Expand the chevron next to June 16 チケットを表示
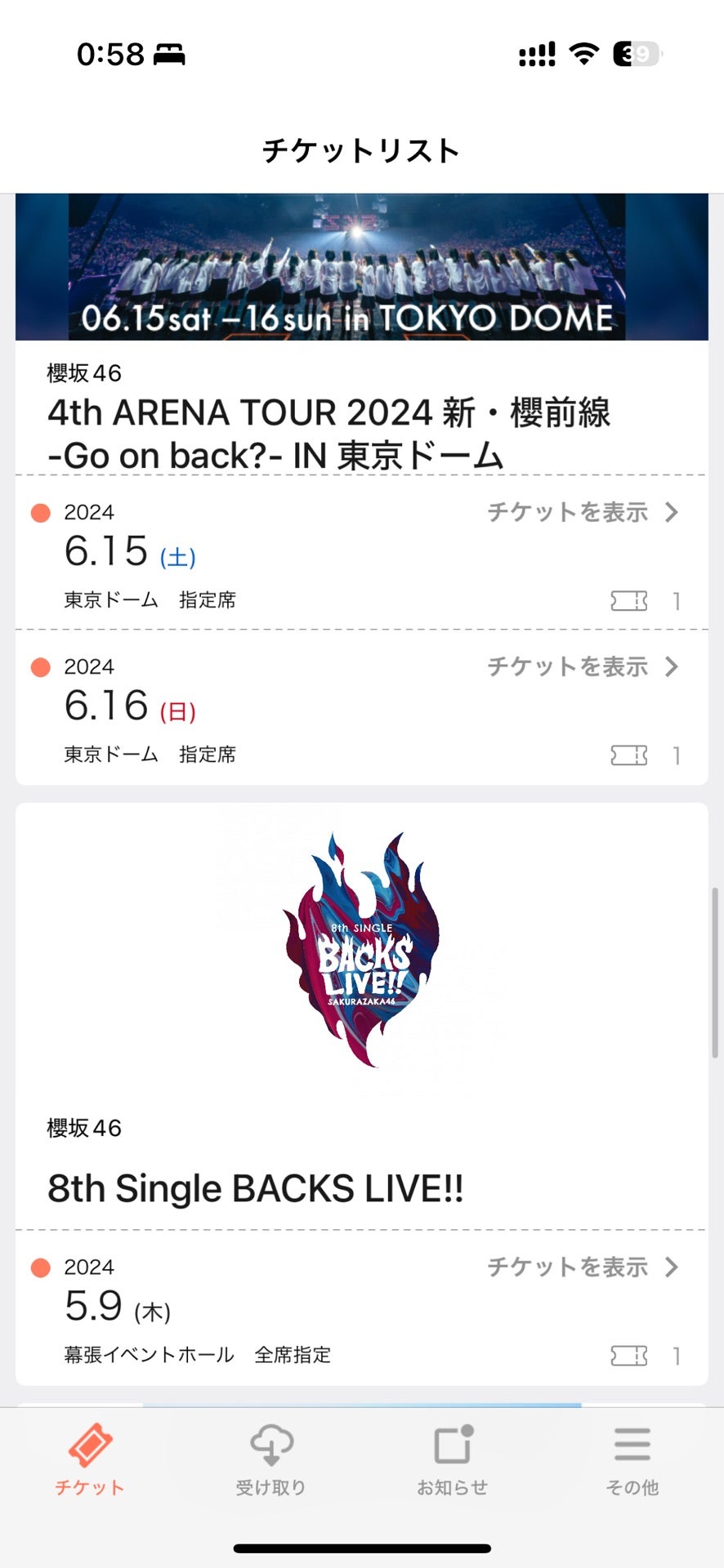724x1568 pixels. [x=673, y=666]
